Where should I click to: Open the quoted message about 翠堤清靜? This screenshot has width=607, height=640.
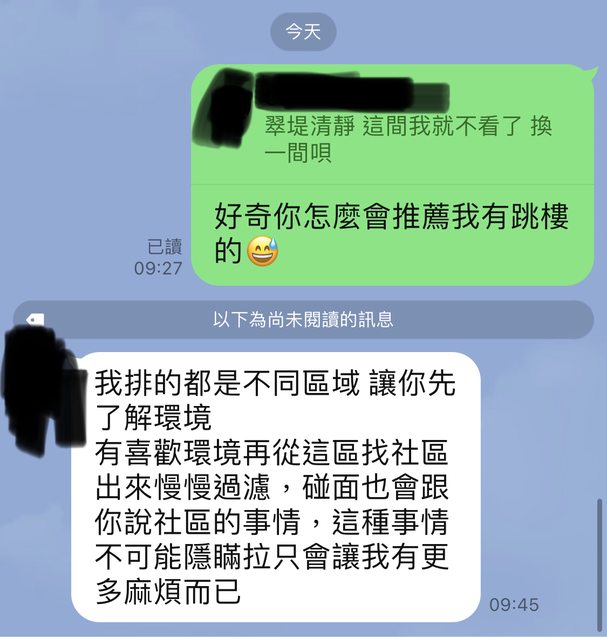click(x=407, y=140)
